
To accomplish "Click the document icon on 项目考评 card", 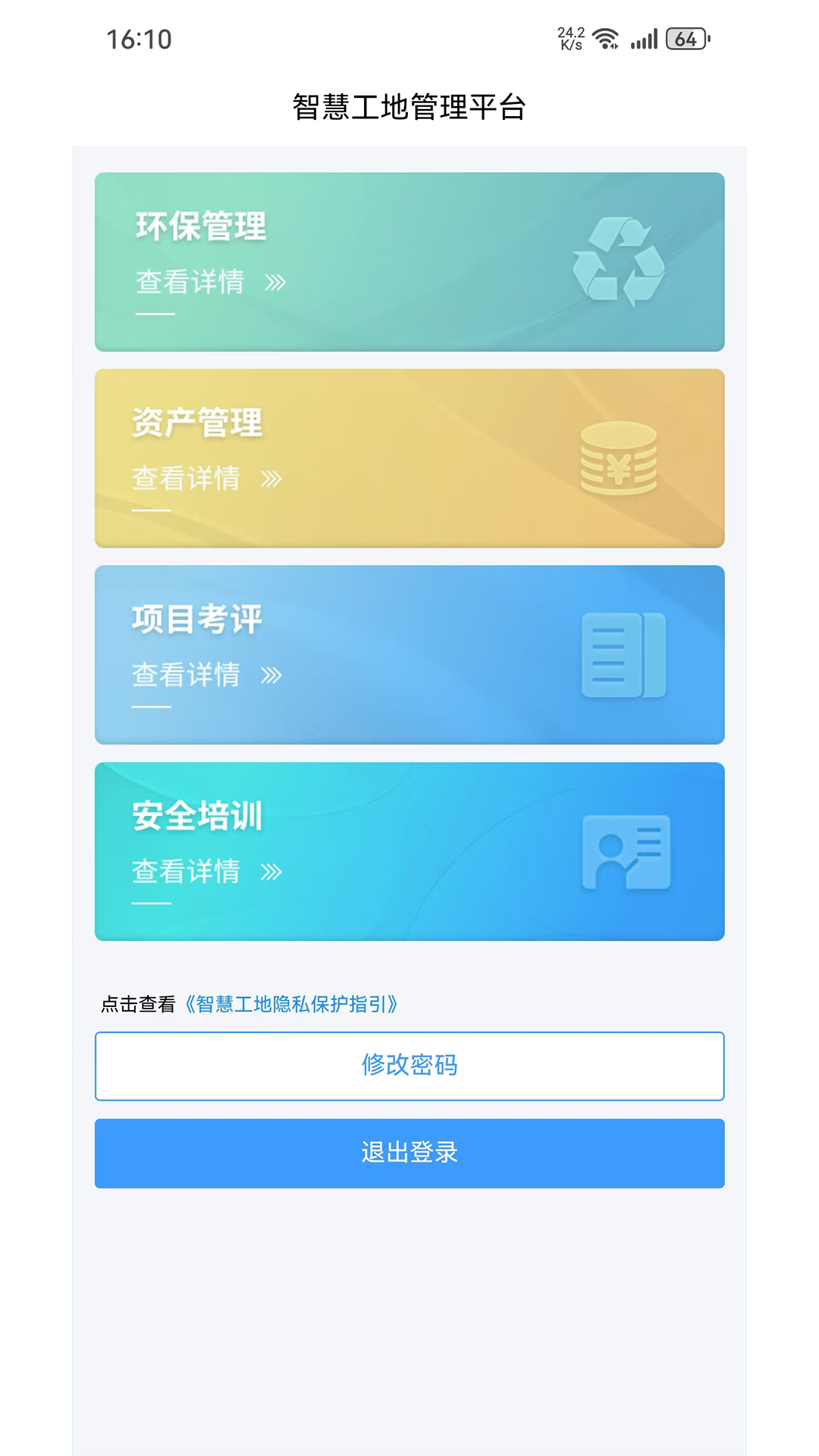I will (623, 653).
